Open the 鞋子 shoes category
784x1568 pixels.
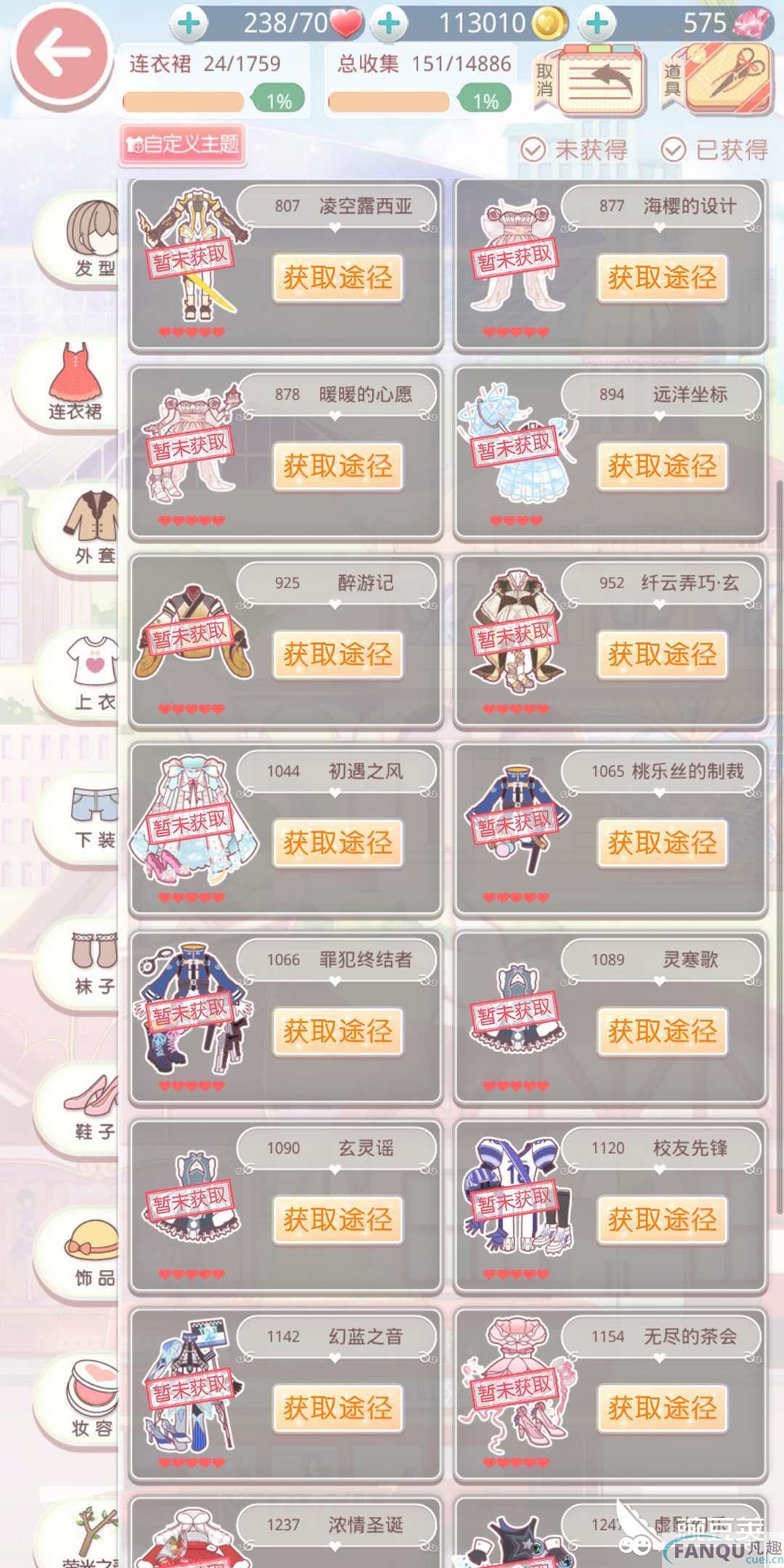tap(90, 1106)
